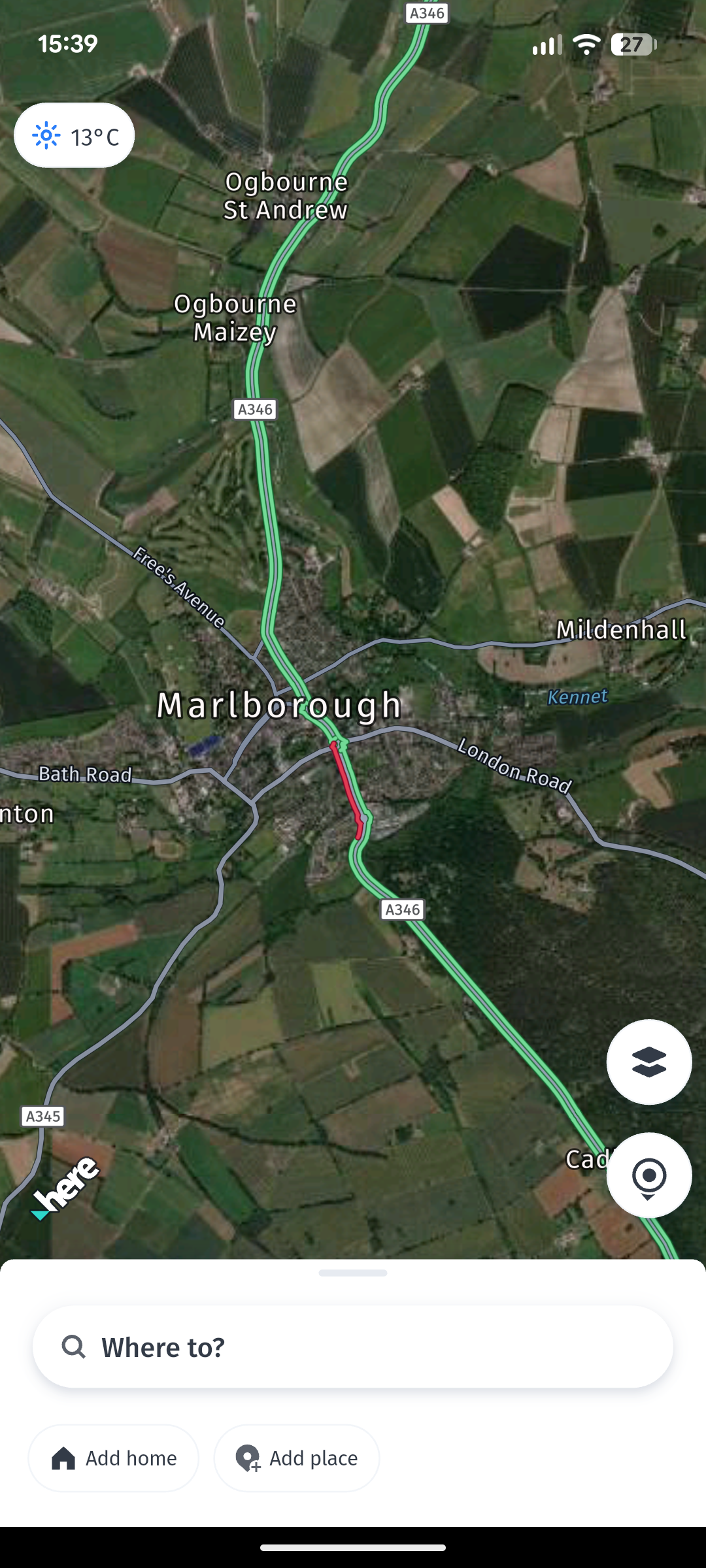Tap the "Where to?" search field

[353, 1347]
